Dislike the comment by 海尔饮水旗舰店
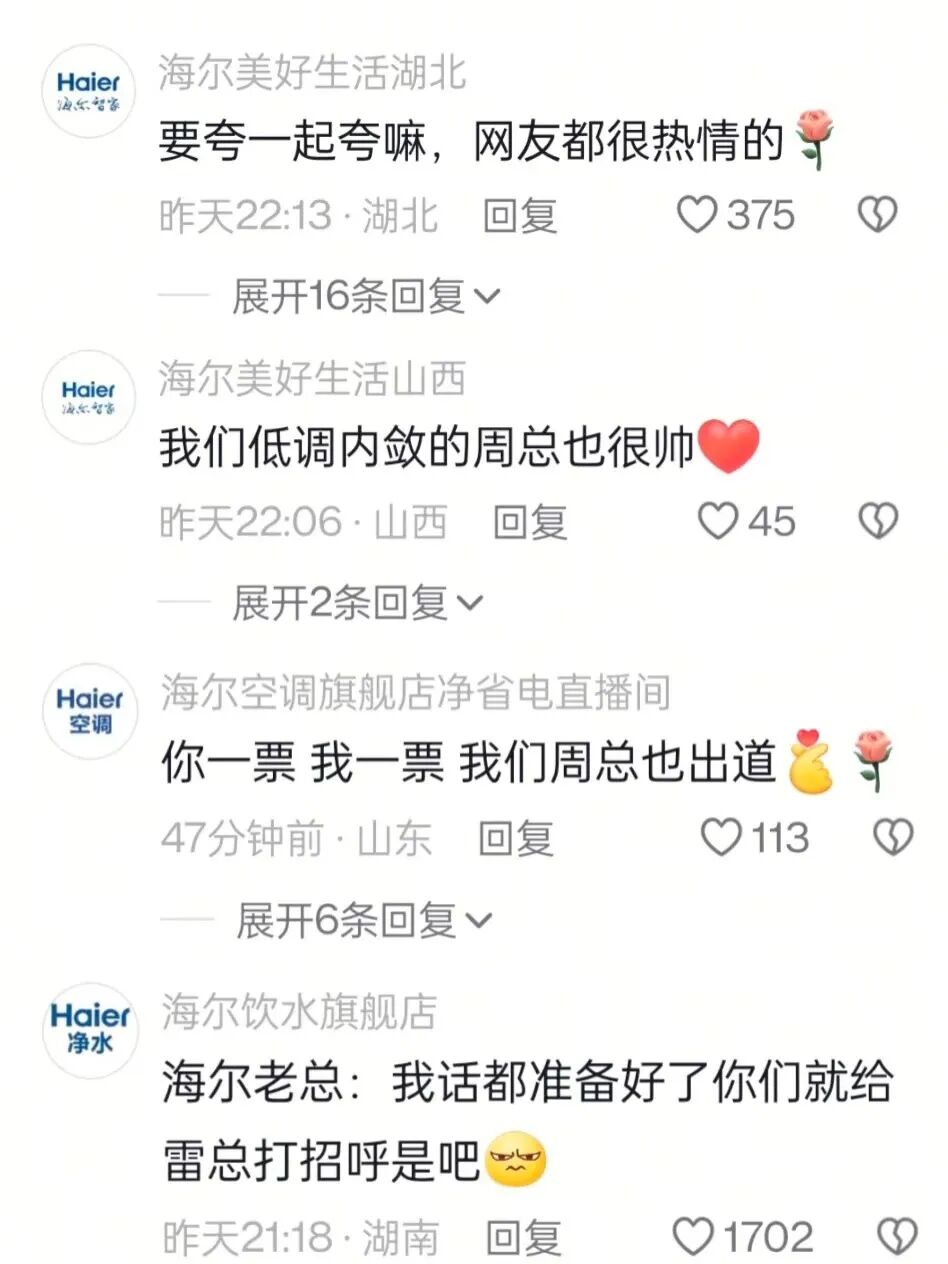This screenshot has width=948, height=1264. pos(895,1237)
